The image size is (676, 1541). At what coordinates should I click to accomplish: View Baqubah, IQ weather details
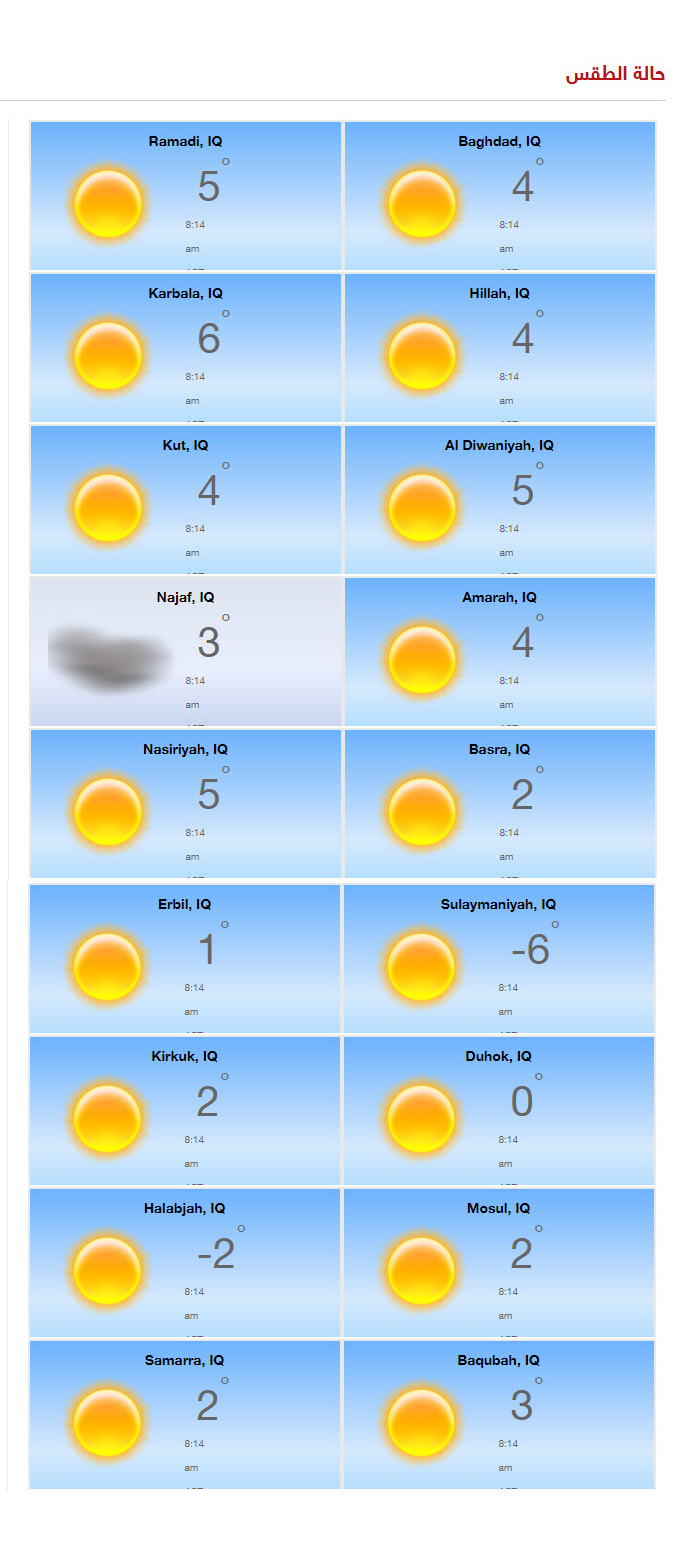pos(499,1415)
